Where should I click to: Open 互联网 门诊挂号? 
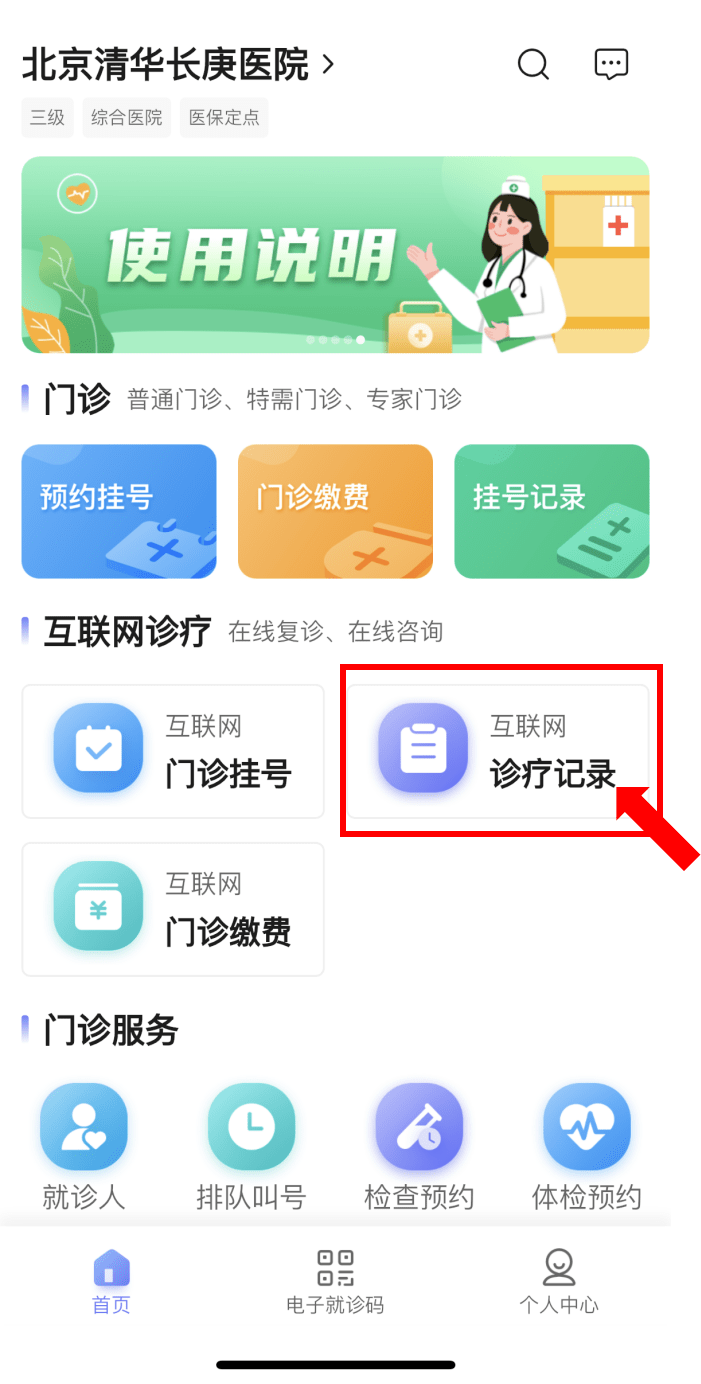(x=173, y=751)
